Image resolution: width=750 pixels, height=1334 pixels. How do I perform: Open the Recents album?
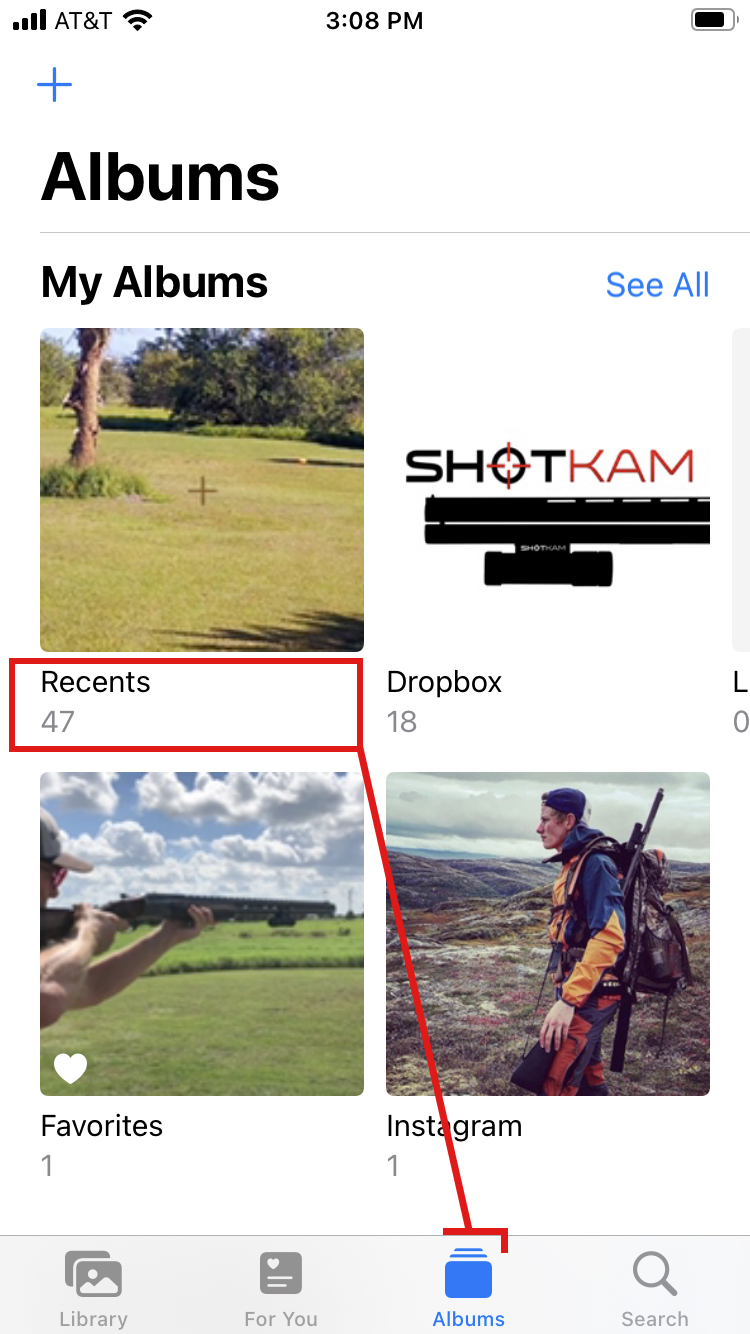pos(202,490)
